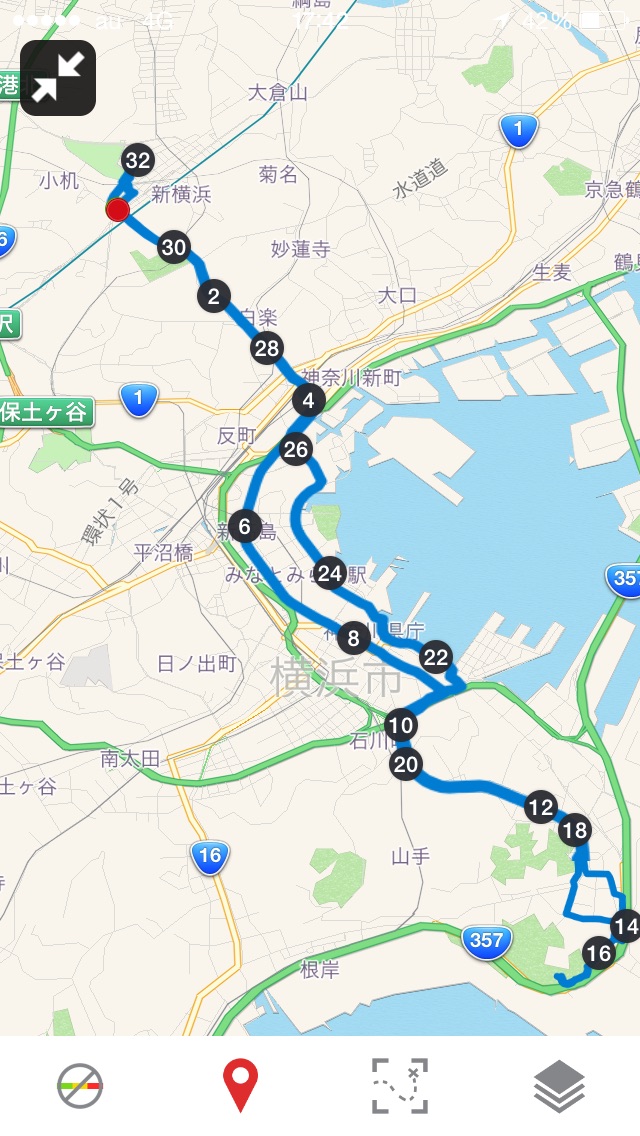Toggle the speed color gauge icon
Image resolution: width=640 pixels, height=1136 pixels.
[80, 1086]
